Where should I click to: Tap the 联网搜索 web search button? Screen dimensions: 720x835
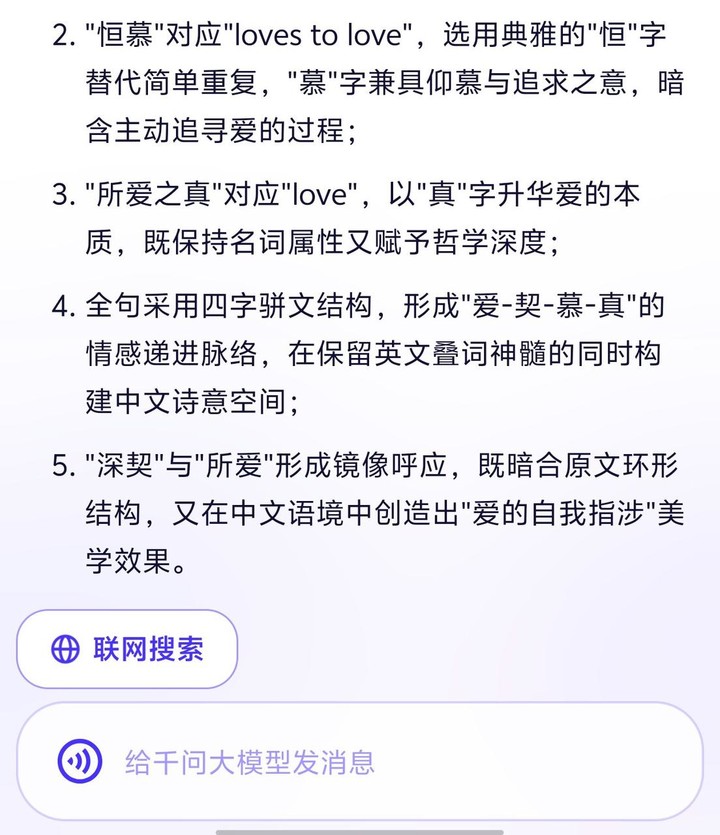(x=127, y=649)
